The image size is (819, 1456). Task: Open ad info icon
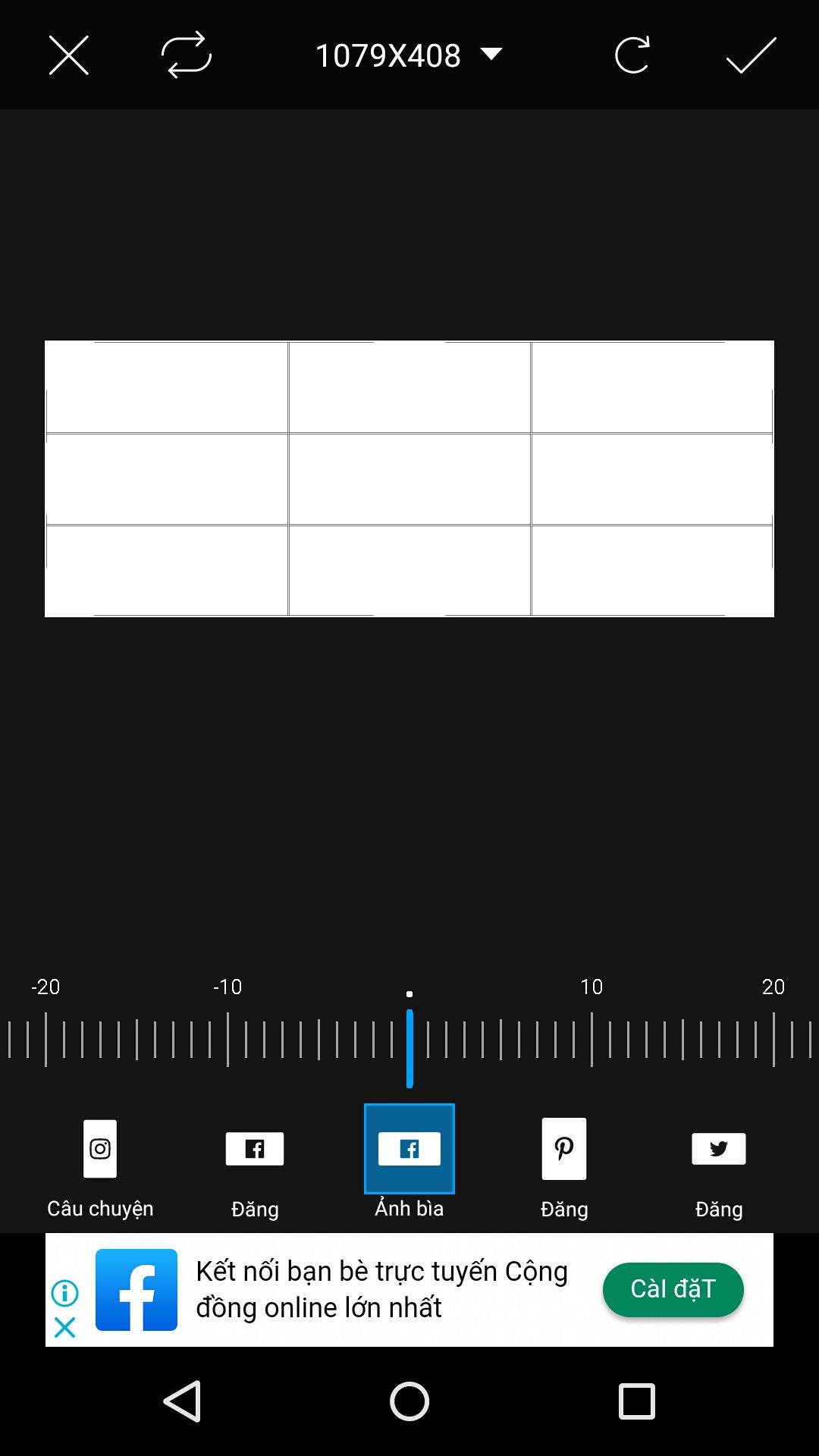click(x=65, y=1292)
